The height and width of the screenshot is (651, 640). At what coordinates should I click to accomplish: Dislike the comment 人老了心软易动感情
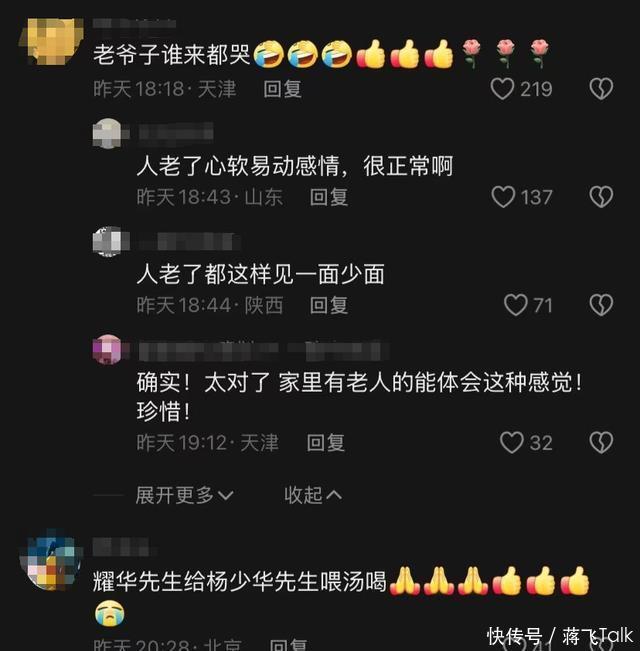600,197
